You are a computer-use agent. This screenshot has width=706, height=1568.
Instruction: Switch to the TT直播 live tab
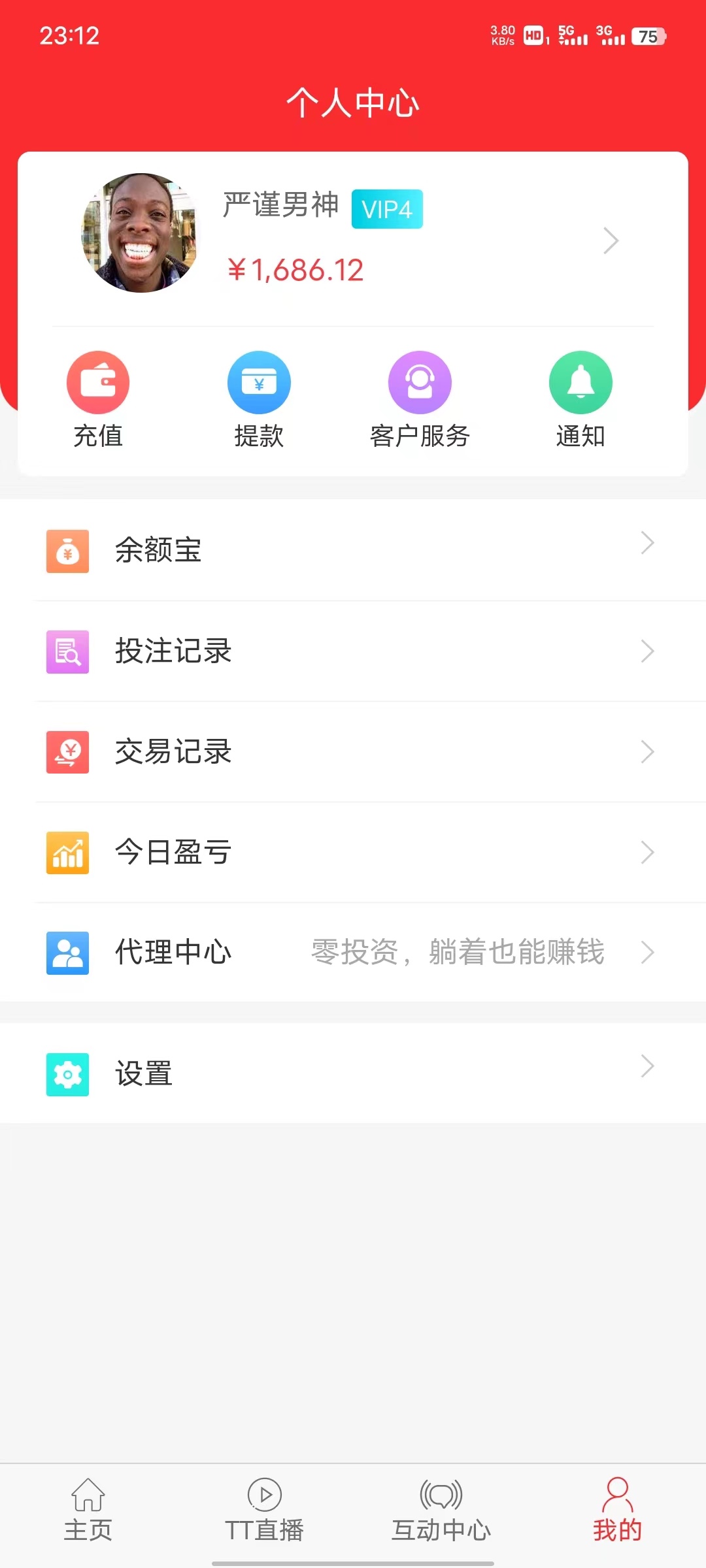265,1511
